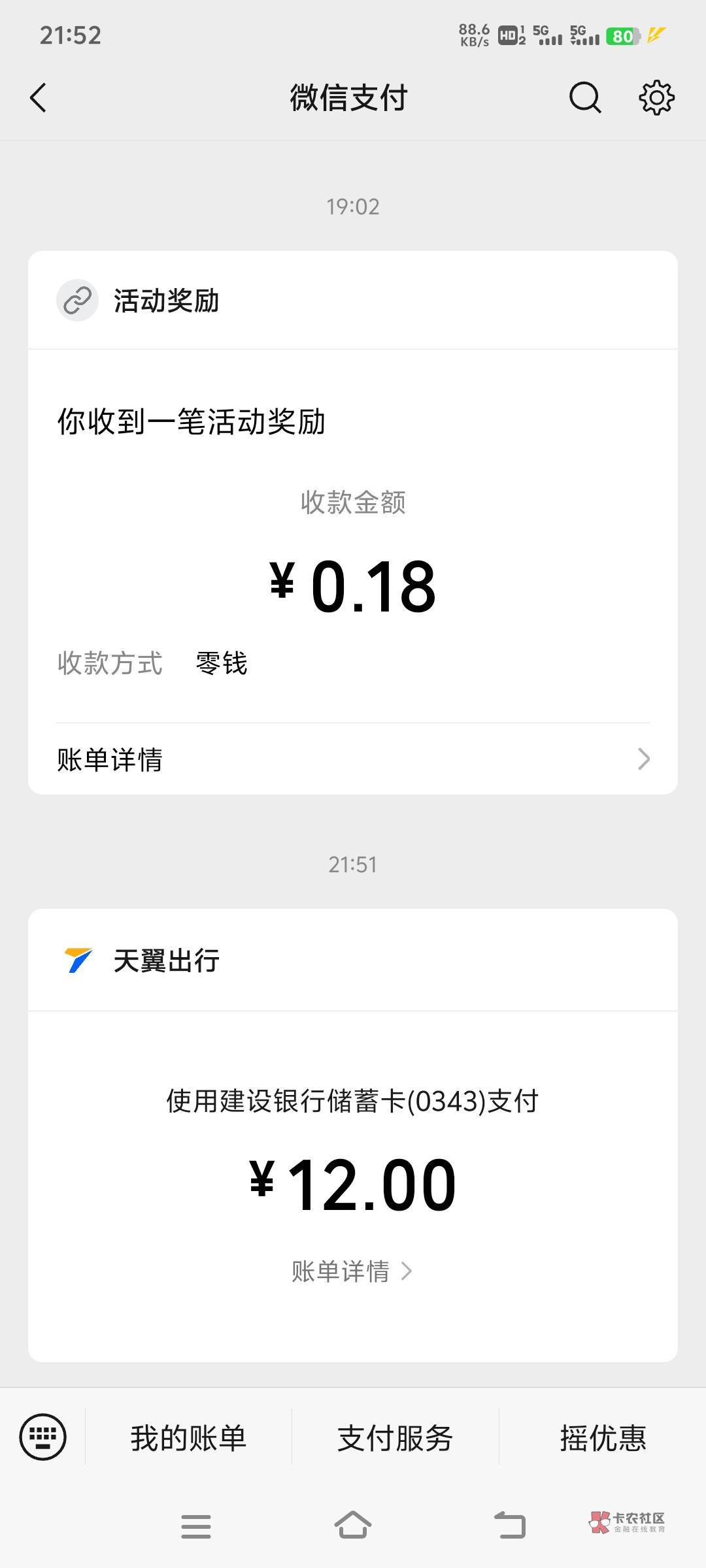Screen dimensions: 706x1568
Task: Open 摇优惠 menu
Action: click(603, 1437)
